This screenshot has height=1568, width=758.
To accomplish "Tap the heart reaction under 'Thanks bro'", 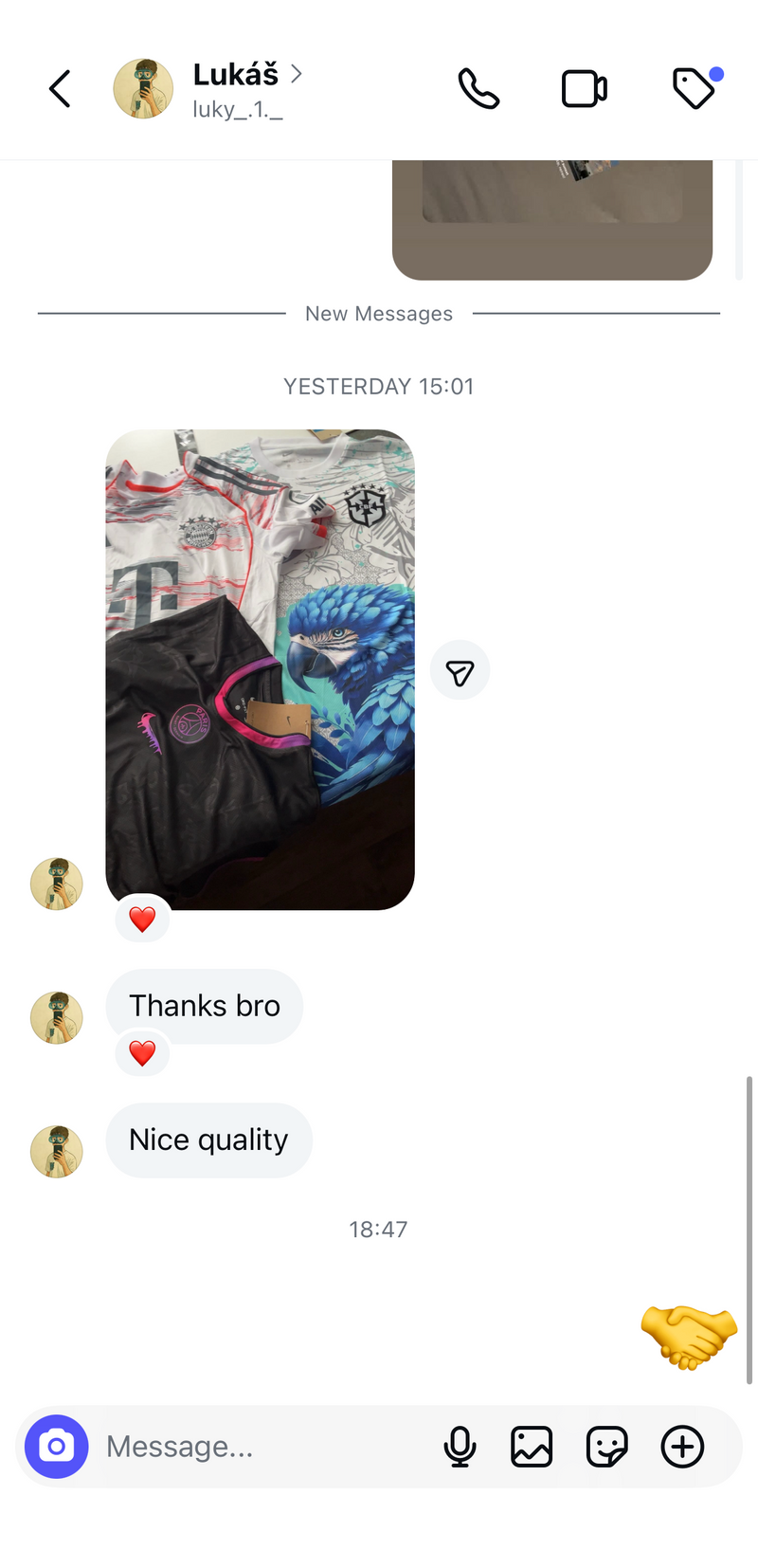I will [x=142, y=1052].
